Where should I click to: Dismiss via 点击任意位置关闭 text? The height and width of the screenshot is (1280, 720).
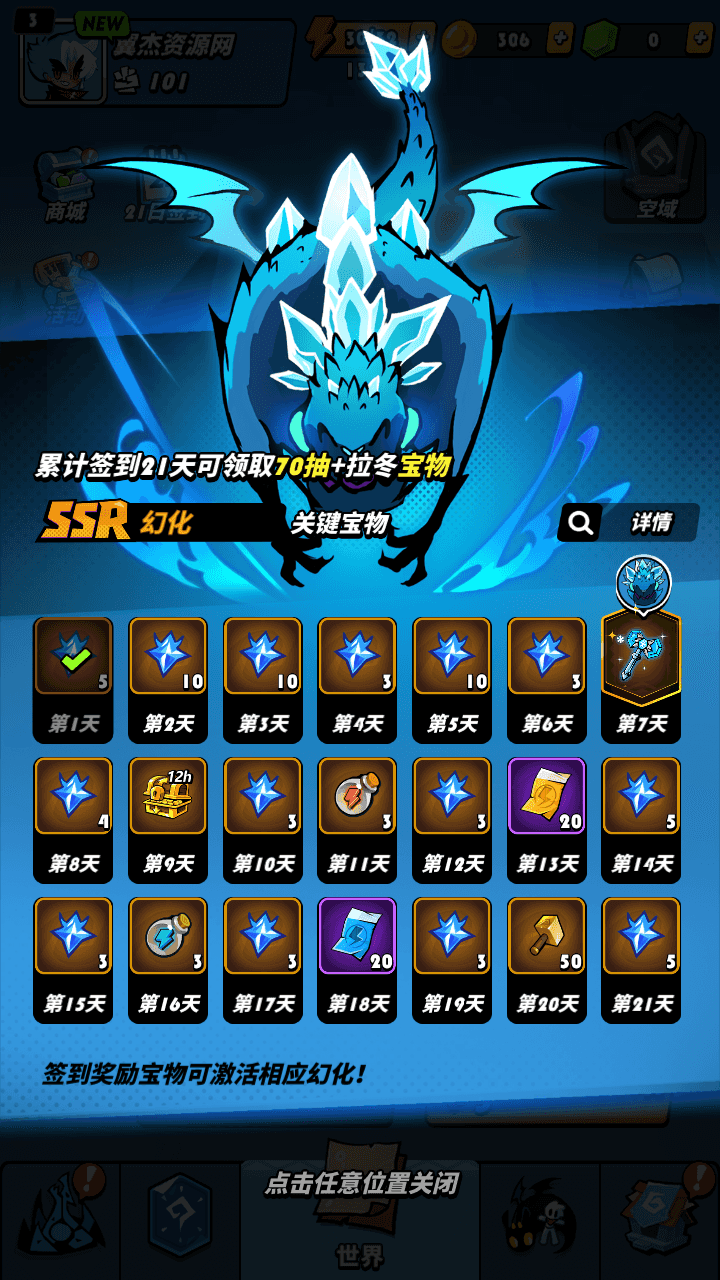click(x=361, y=1184)
